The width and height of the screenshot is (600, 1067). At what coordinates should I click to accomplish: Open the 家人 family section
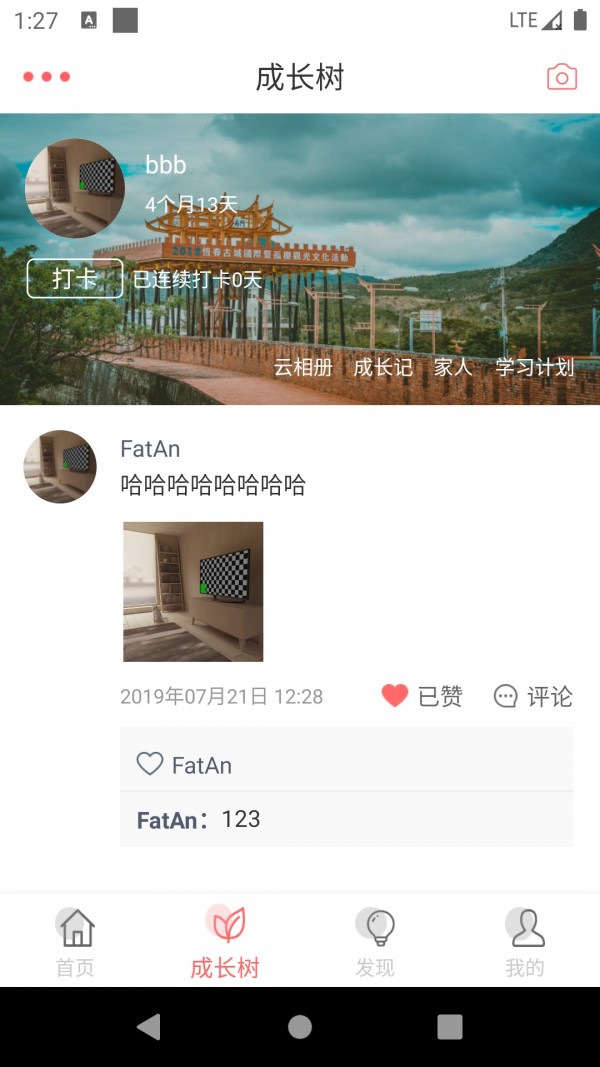pos(452,367)
